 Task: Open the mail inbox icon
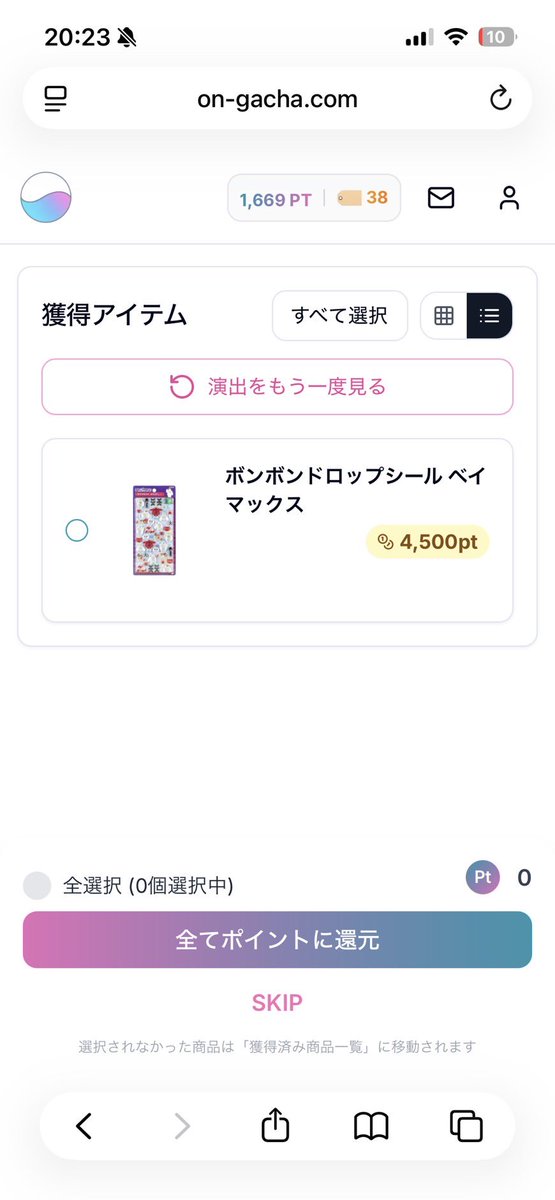pyautogui.click(x=441, y=198)
